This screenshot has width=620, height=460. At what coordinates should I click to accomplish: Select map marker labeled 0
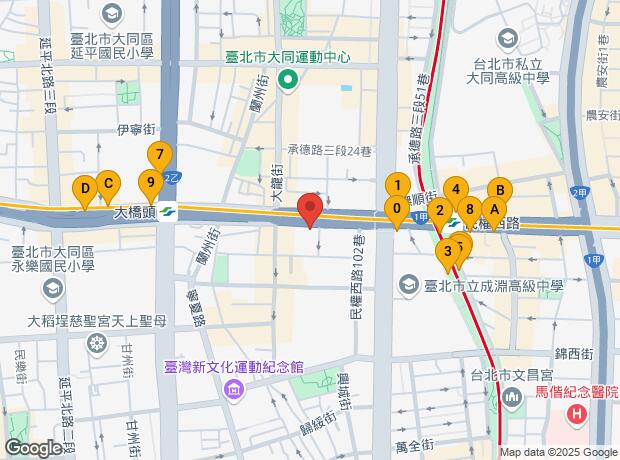click(x=397, y=210)
